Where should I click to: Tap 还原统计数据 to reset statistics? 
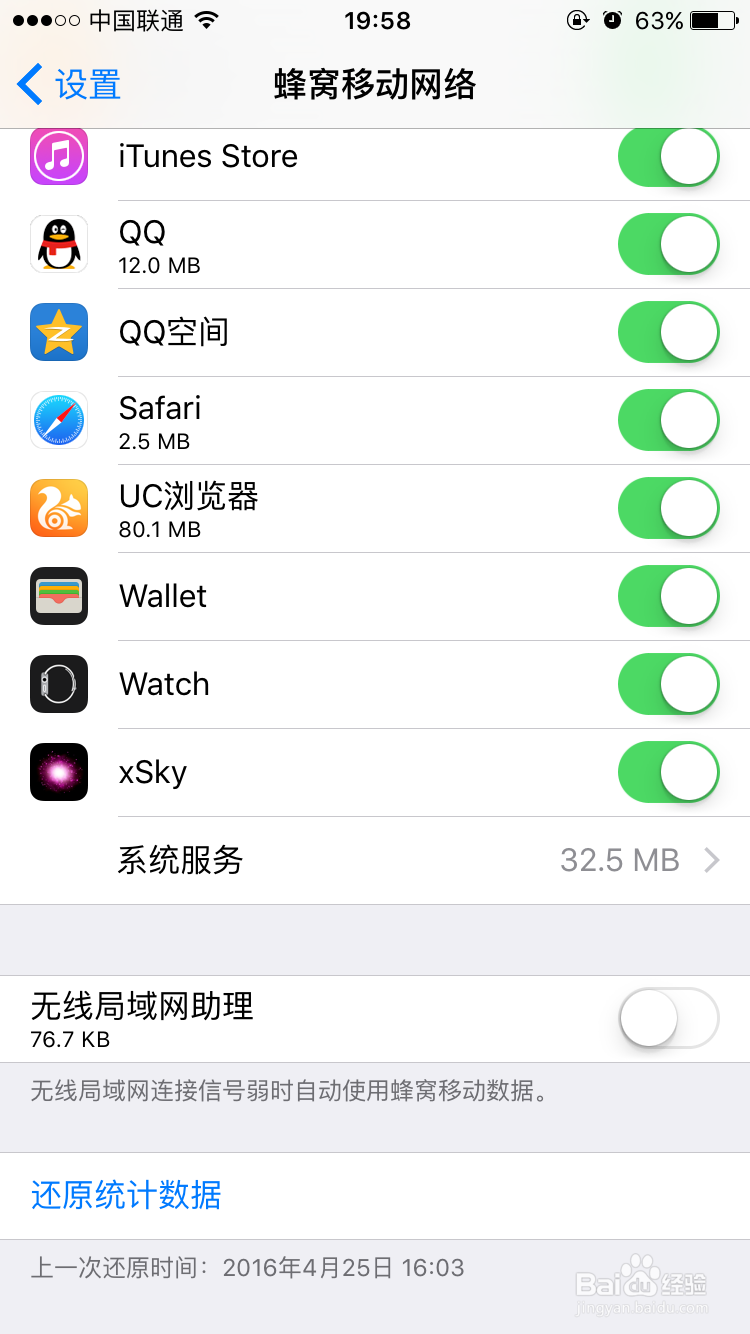coord(126,1195)
